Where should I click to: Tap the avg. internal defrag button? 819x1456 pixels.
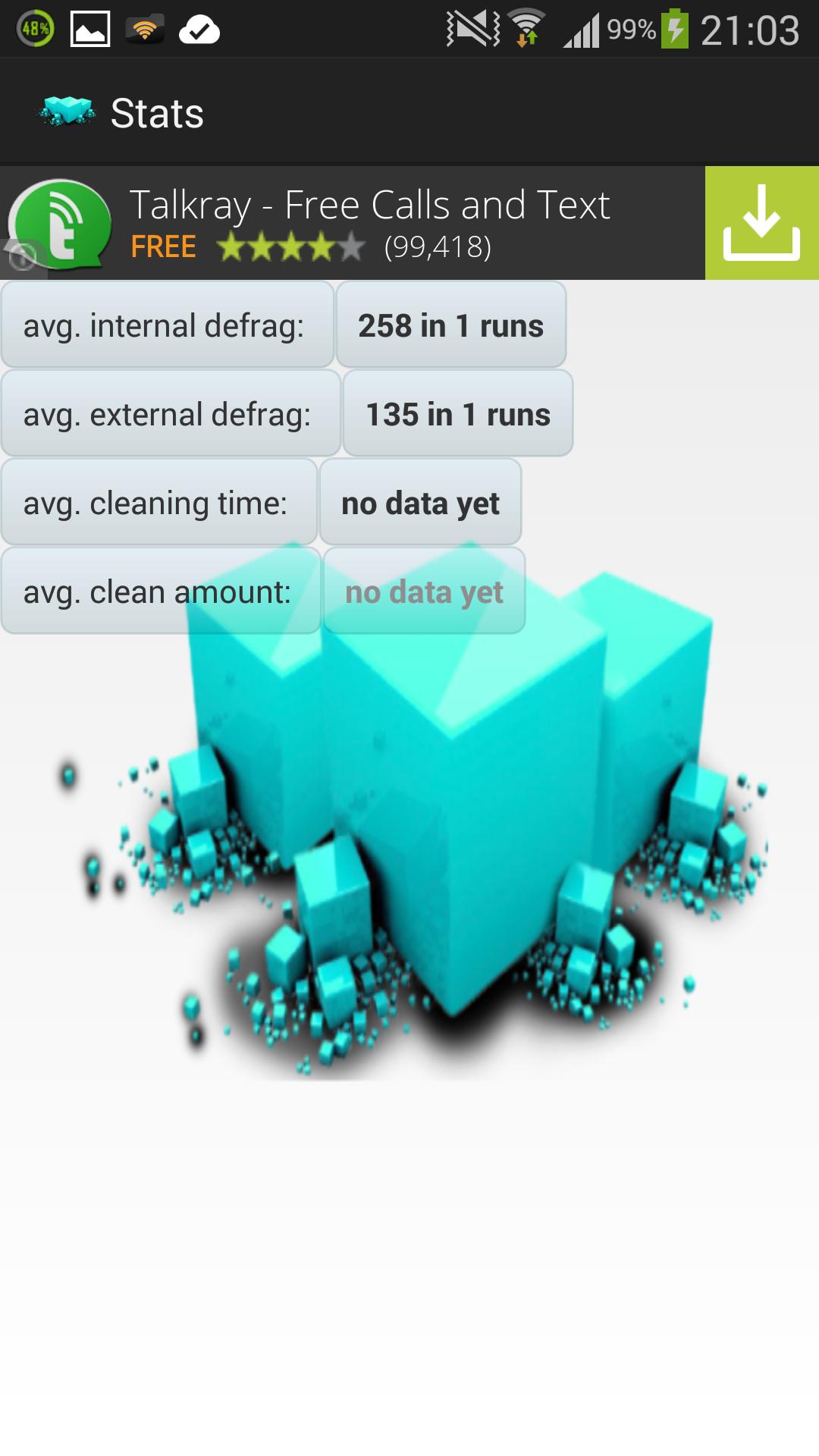pyautogui.click(x=167, y=325)
